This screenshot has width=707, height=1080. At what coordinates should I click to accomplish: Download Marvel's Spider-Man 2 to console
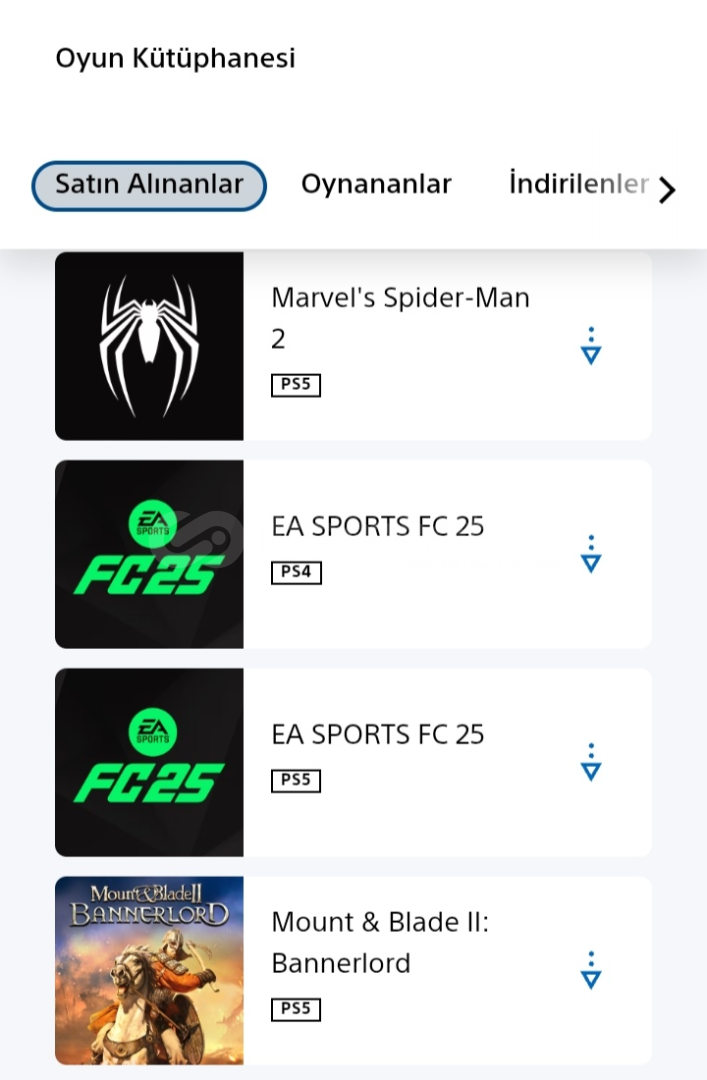[x=591, y=346]
